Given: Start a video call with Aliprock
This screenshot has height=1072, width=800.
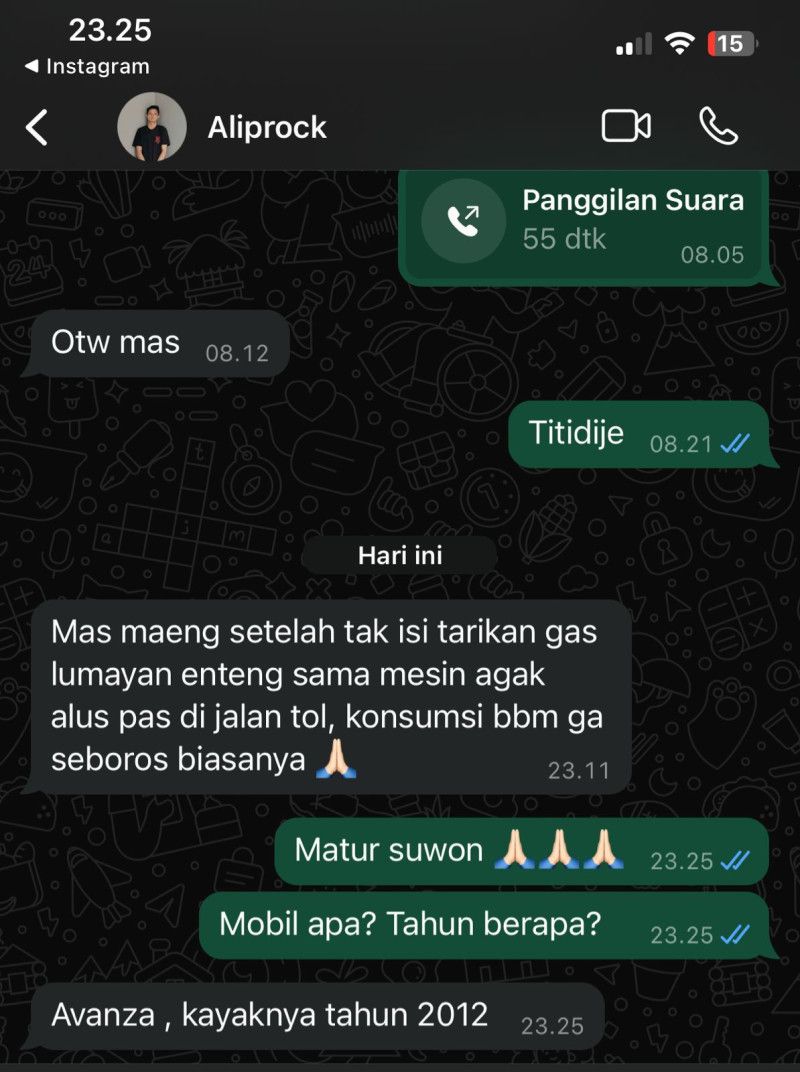Looking at the screenshot, I should tap(626, 126).
